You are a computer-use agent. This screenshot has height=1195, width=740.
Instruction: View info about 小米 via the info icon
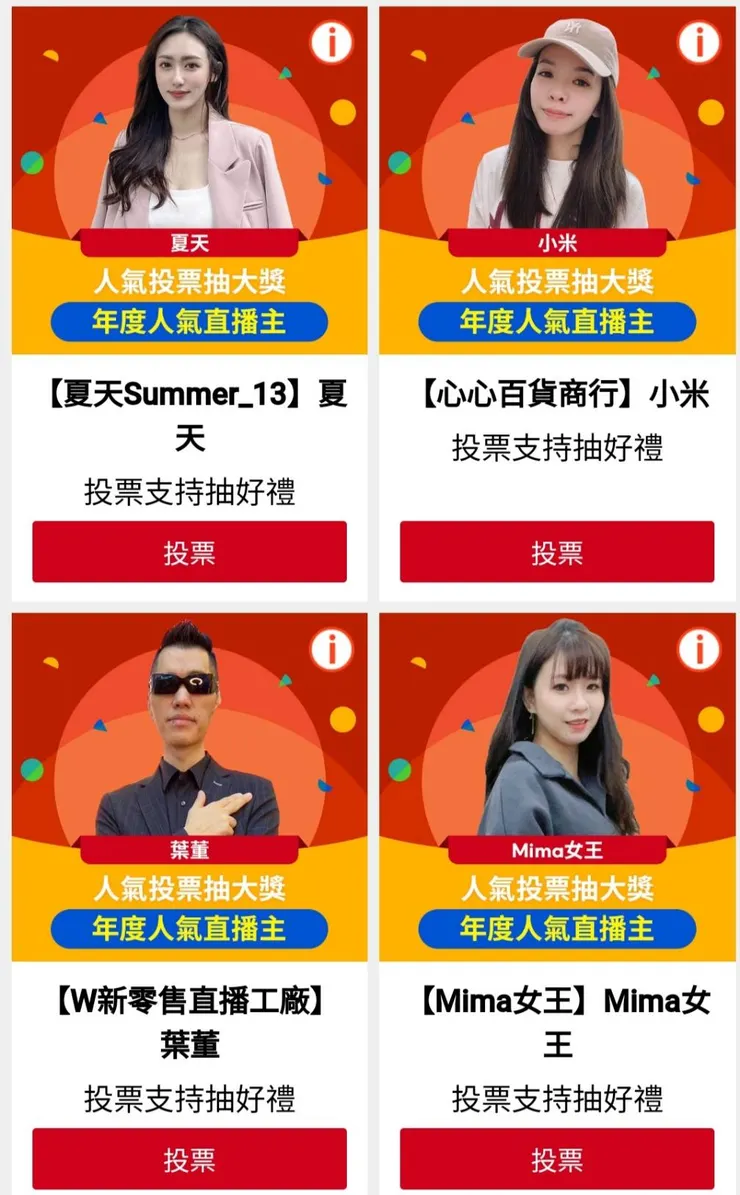click(x=699, y=43)
